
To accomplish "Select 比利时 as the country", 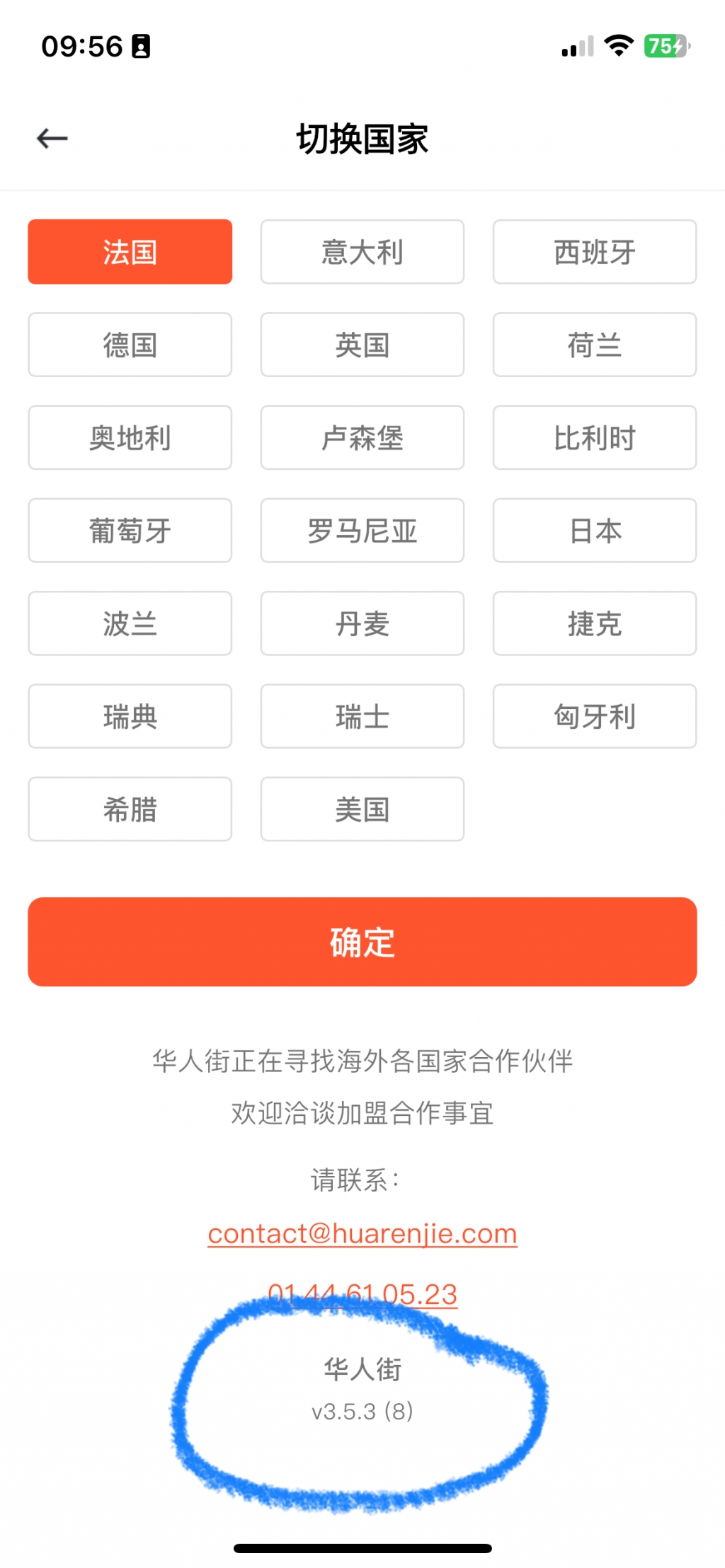I will pyautogui.click(x=594, y=437).
